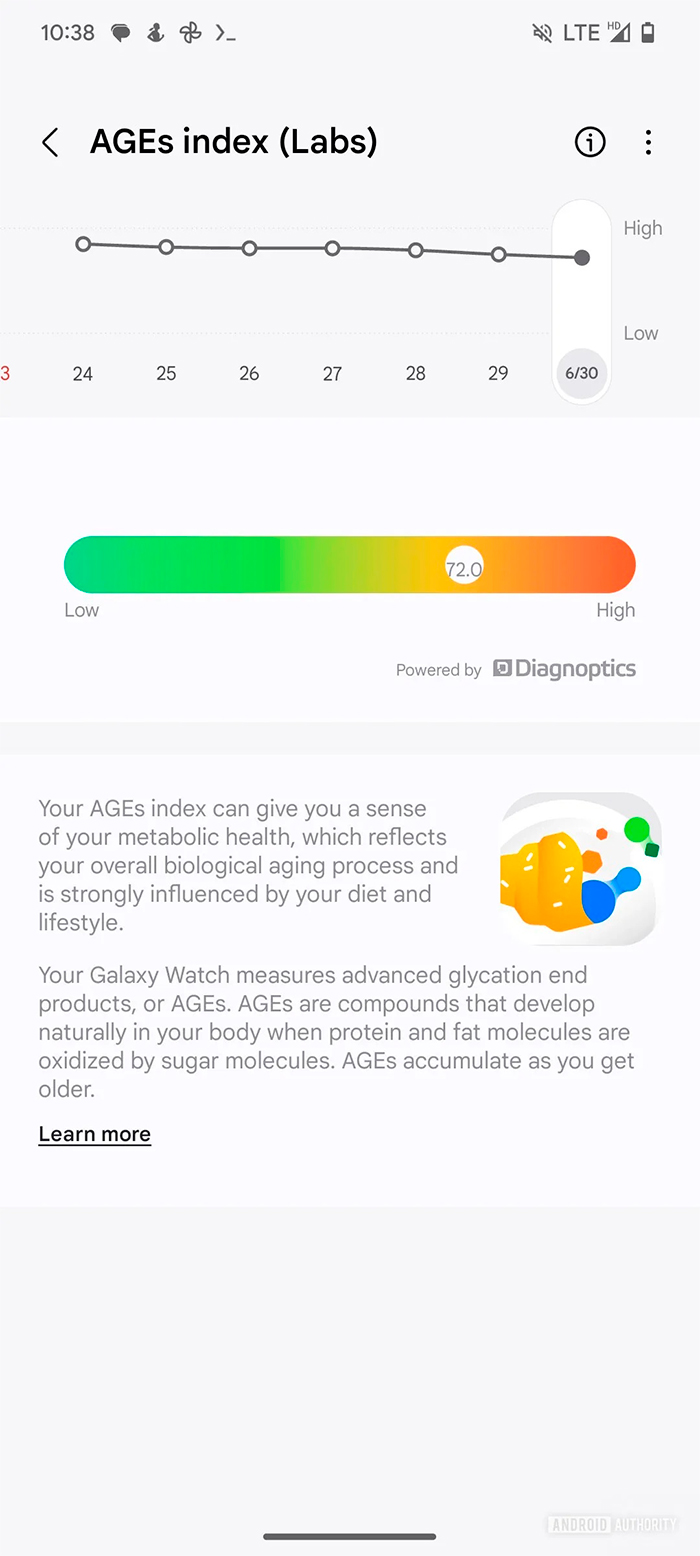Open the three-dot overflow menu
Viewport: 700px width, 1556px height.
[648, 143]
